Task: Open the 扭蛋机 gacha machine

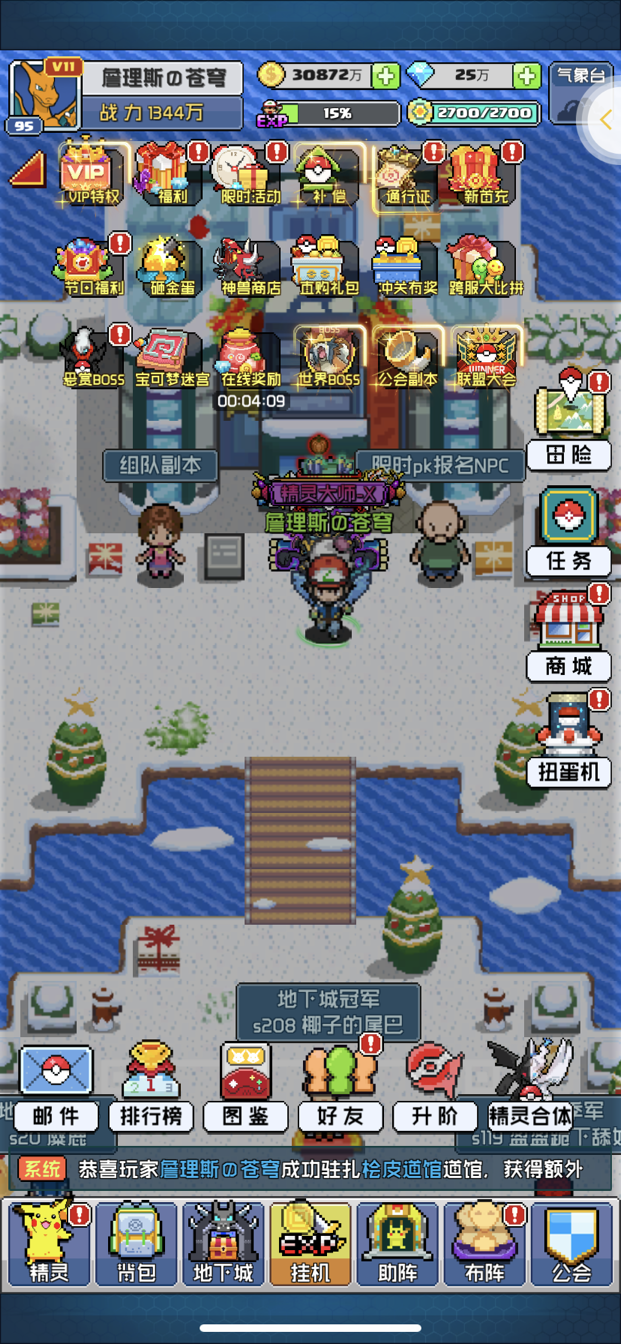Action: click(569, 740)
